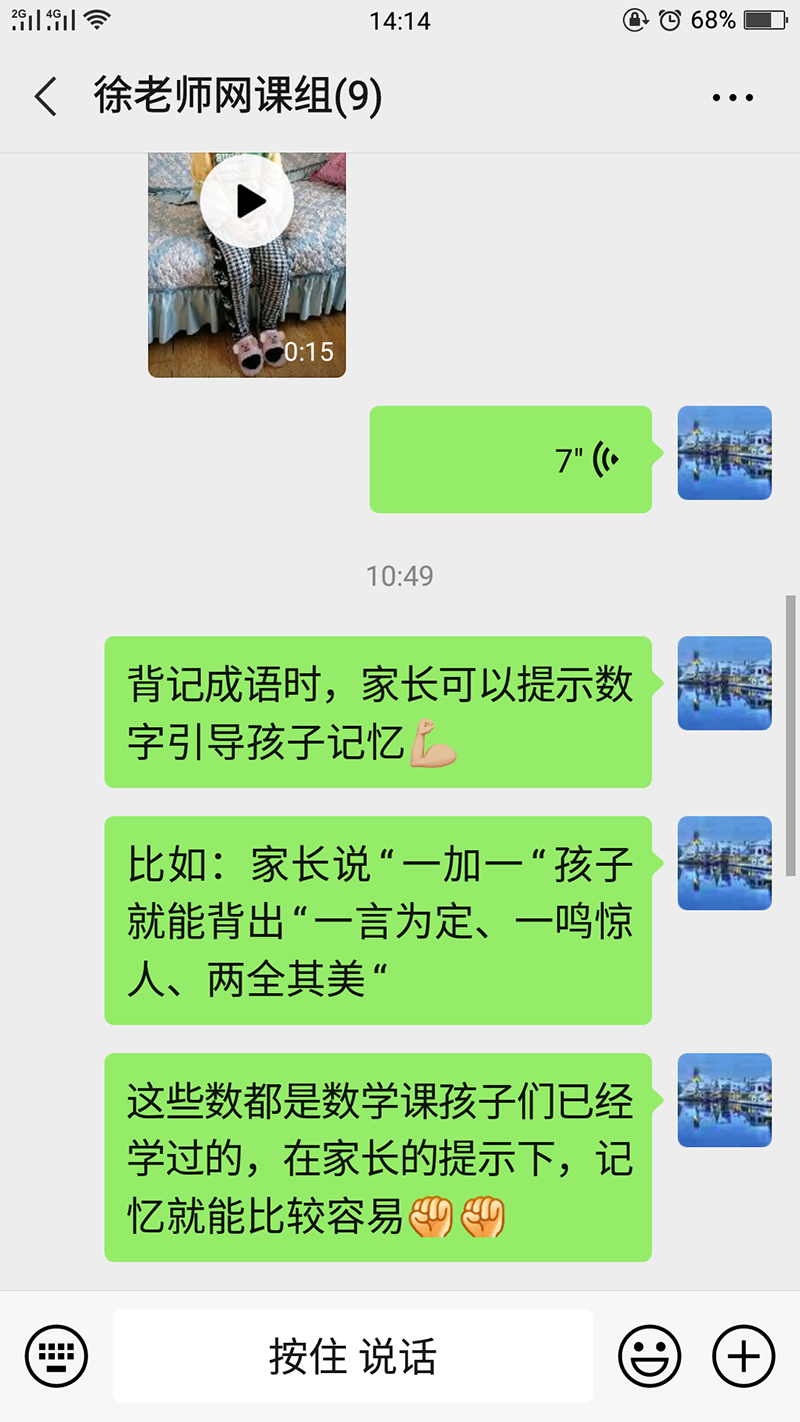Go back from 徐老师网课组 chat

tap(46, 98)
